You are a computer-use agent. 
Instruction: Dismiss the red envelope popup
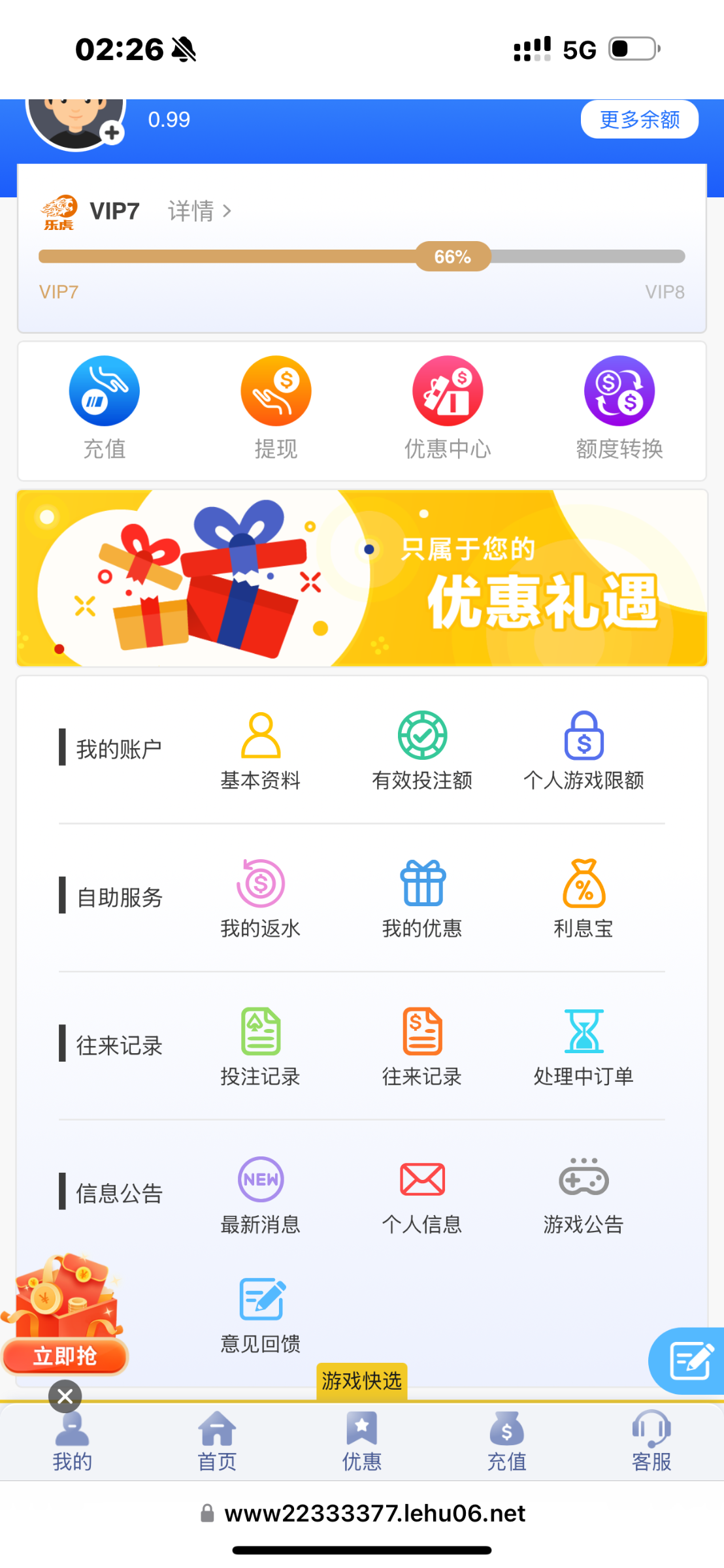point(64,1396)
